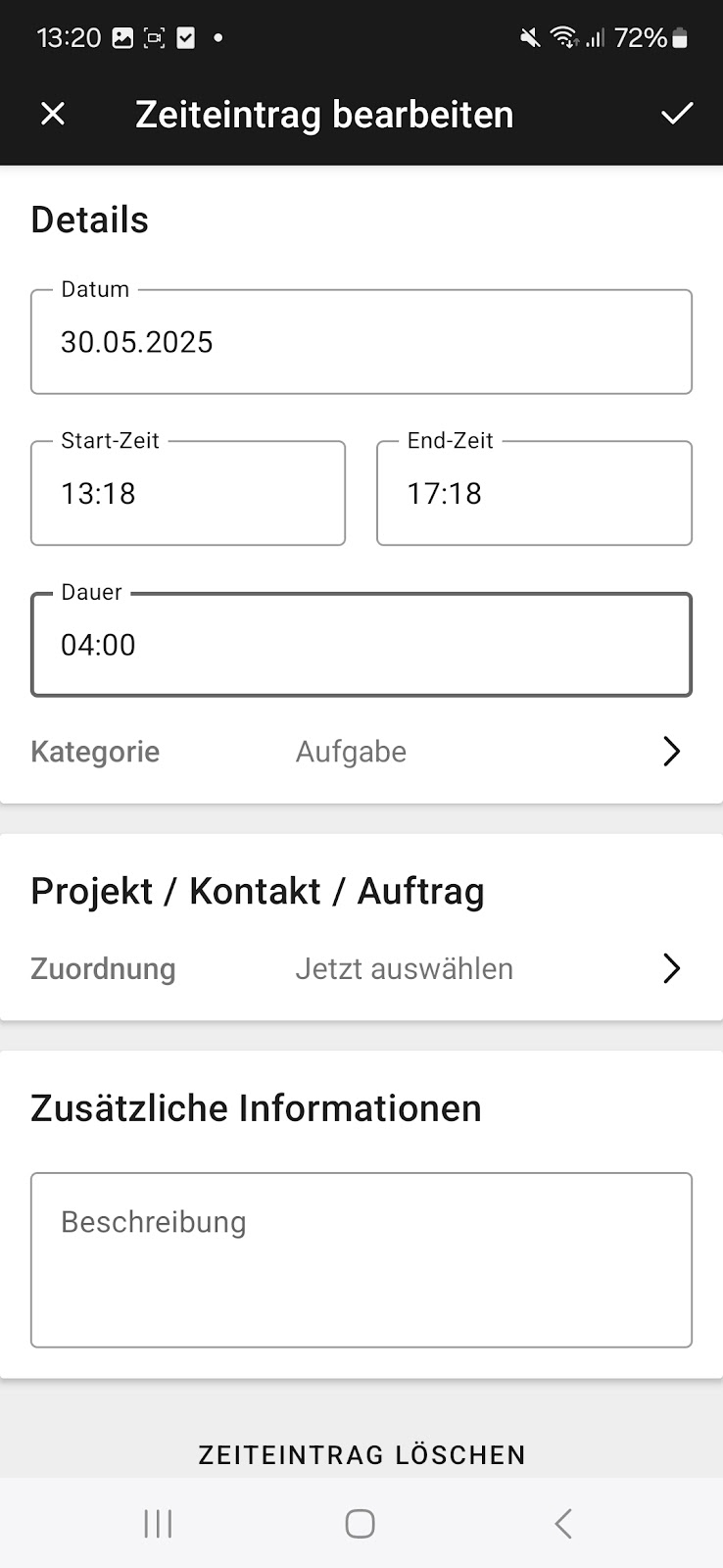Close the edit screen with the X
The height and width of the screenshot is (1568, 723).
point(53,115)
